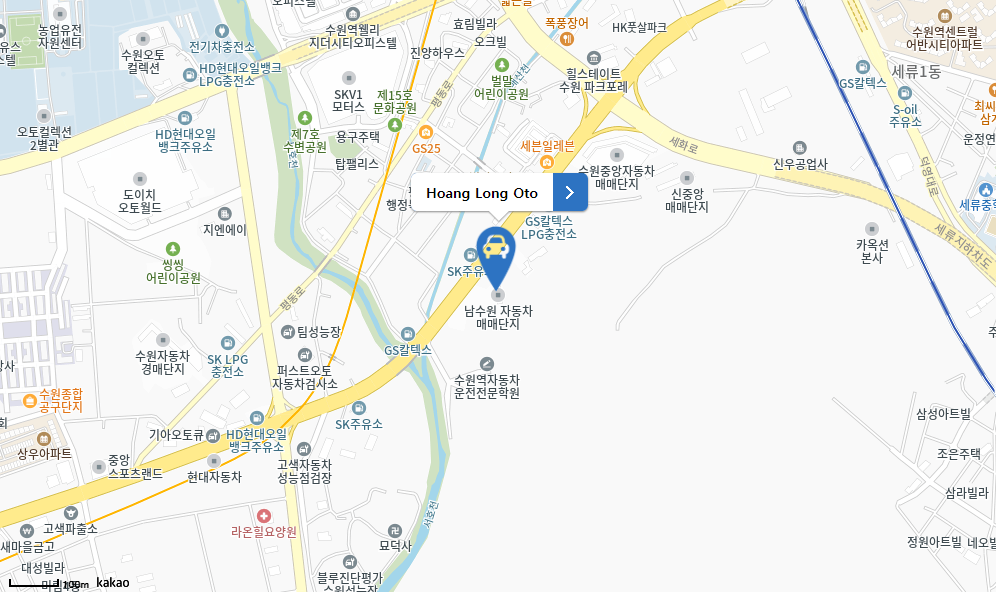Open Hoang Long Oto details arrow
This screenshot has height=592, width=996.
click(x=570, y=193)
